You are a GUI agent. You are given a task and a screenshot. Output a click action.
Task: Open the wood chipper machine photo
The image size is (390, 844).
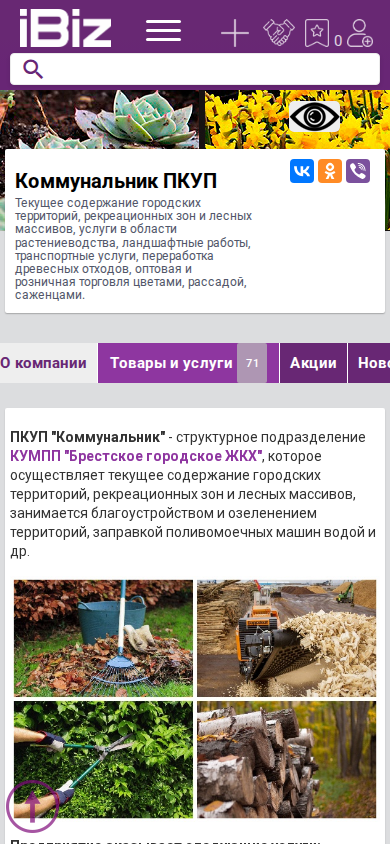[287, 638]
